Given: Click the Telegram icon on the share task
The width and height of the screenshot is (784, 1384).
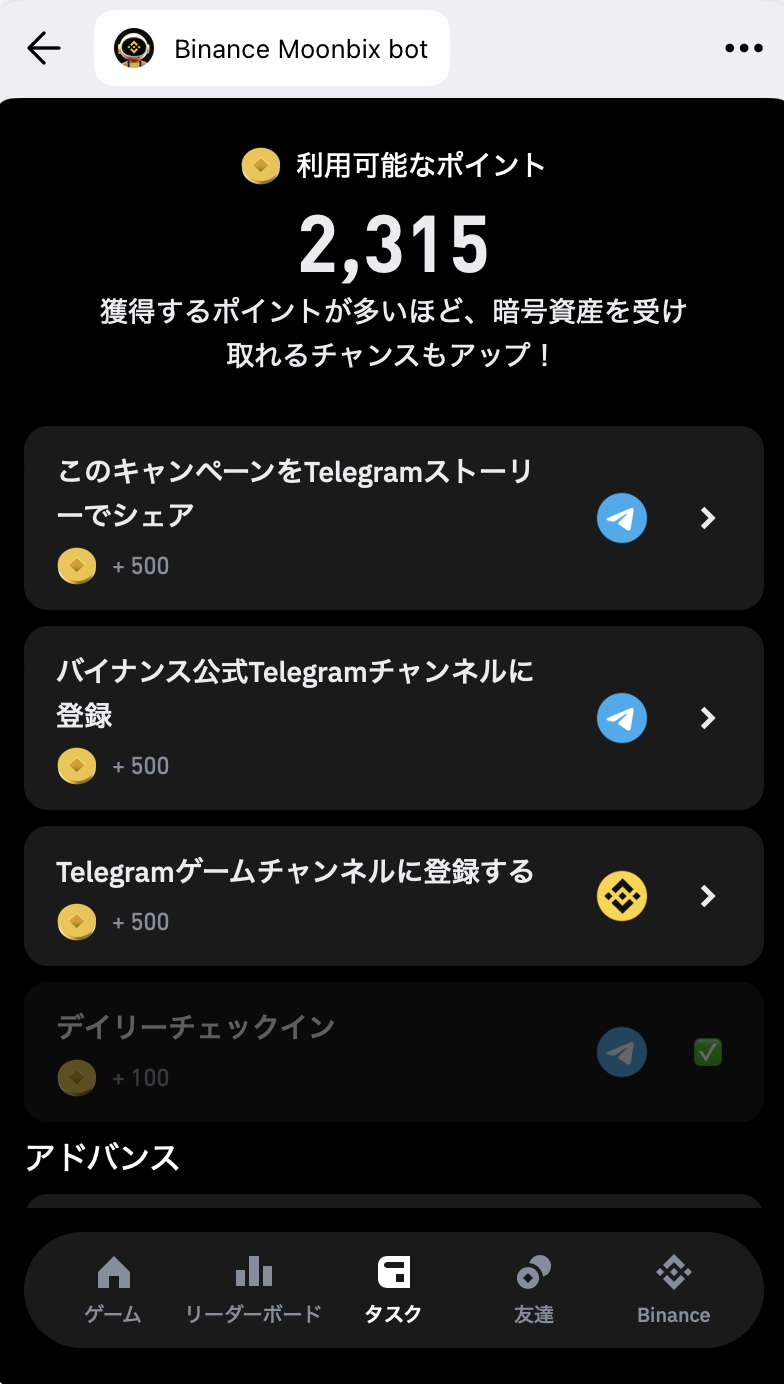Looking at the screenshot, I should point(623,518).
